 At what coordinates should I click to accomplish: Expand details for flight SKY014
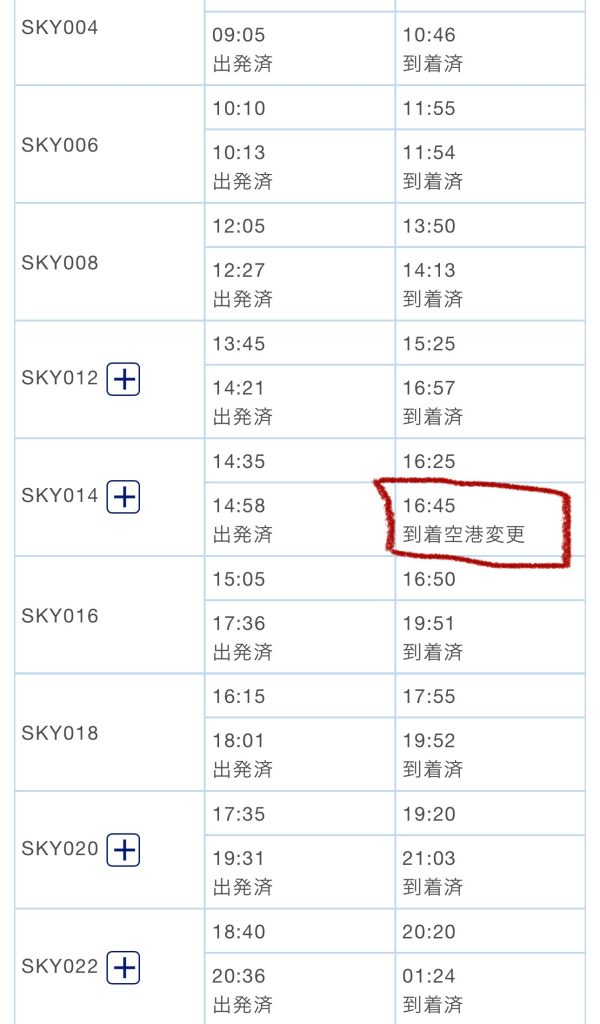123,497
